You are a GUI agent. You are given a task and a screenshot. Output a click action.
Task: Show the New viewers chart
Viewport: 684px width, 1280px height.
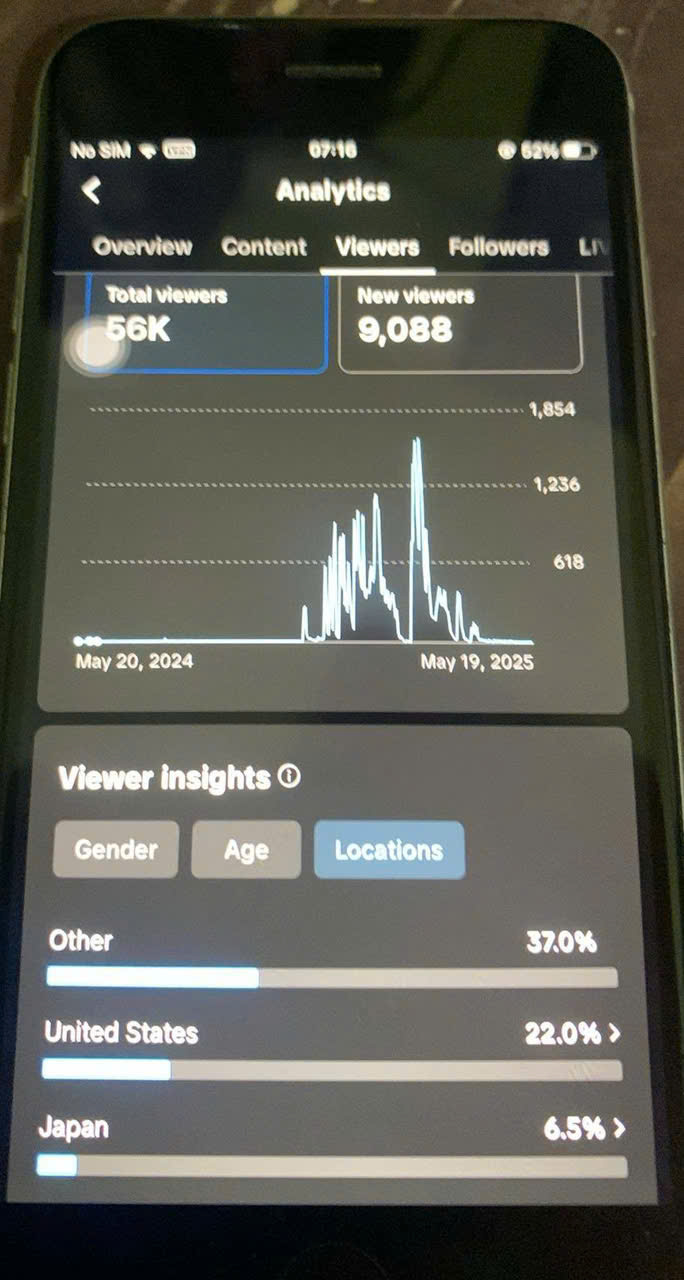[x=460, y=322]
